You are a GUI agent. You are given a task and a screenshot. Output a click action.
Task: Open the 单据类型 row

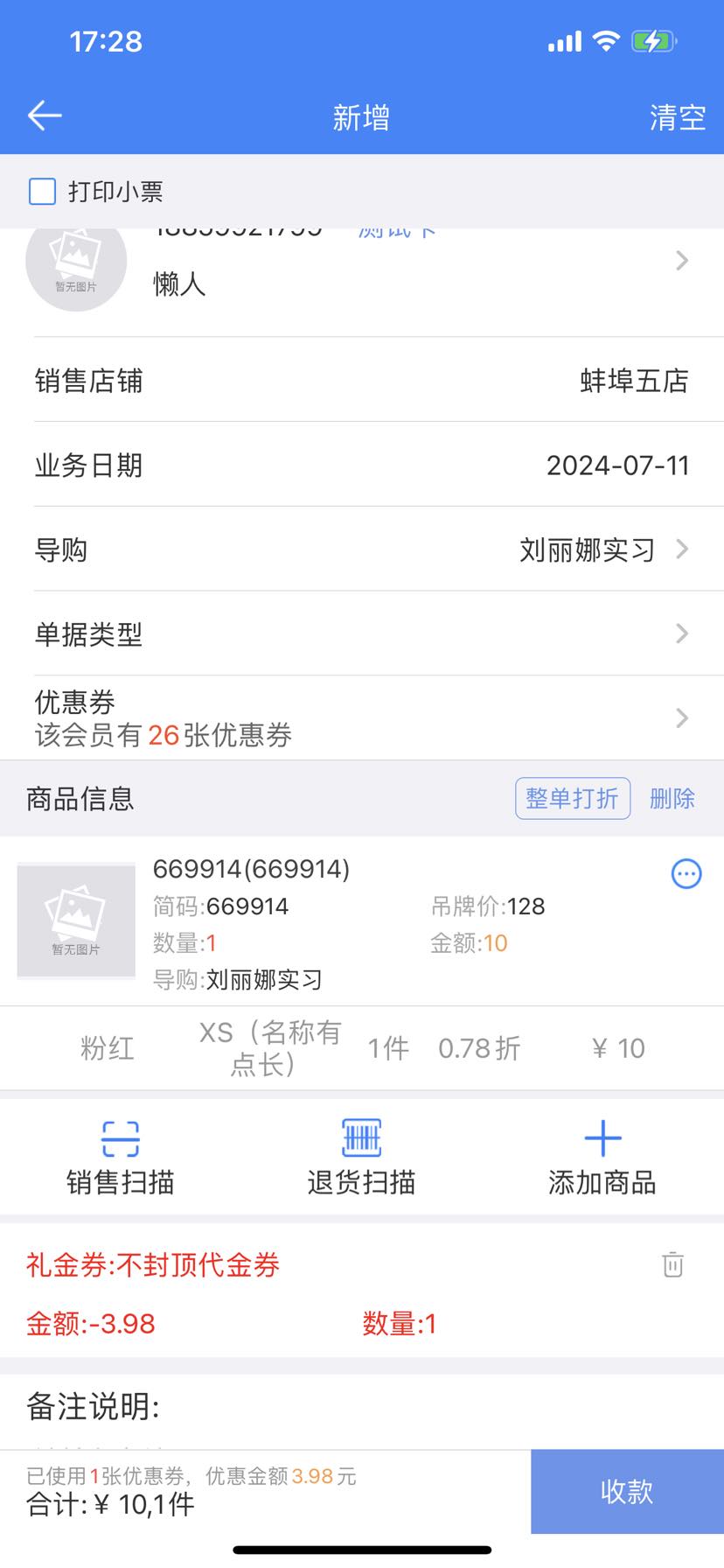click(362, 633)
